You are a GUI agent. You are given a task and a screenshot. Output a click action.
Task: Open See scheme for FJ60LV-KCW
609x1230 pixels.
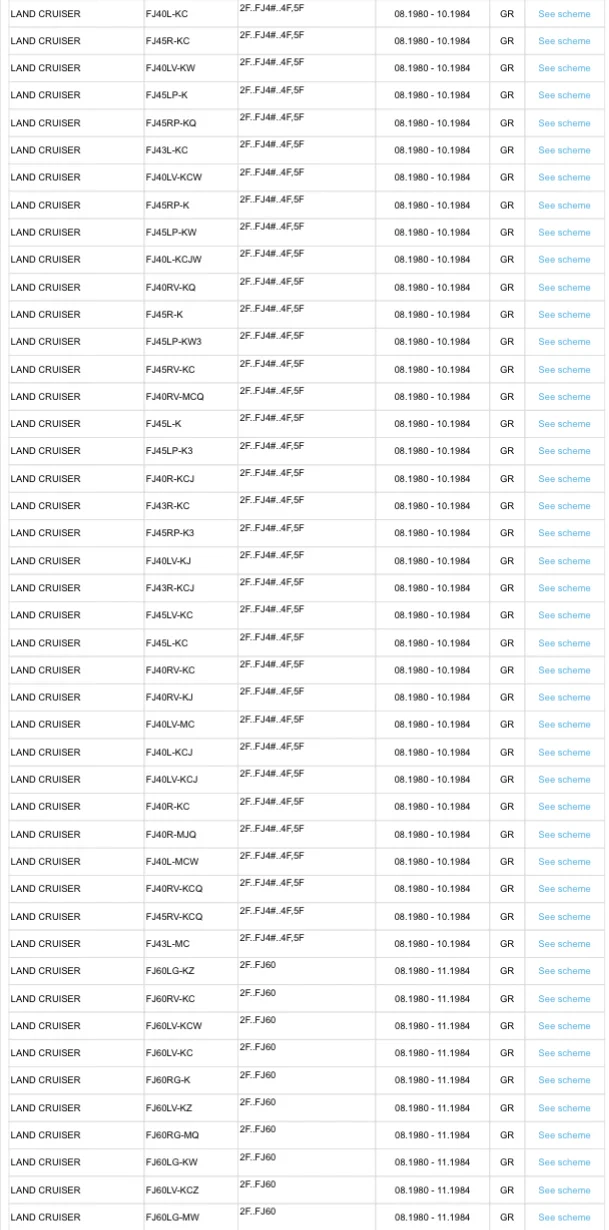tap(564, 1026)
